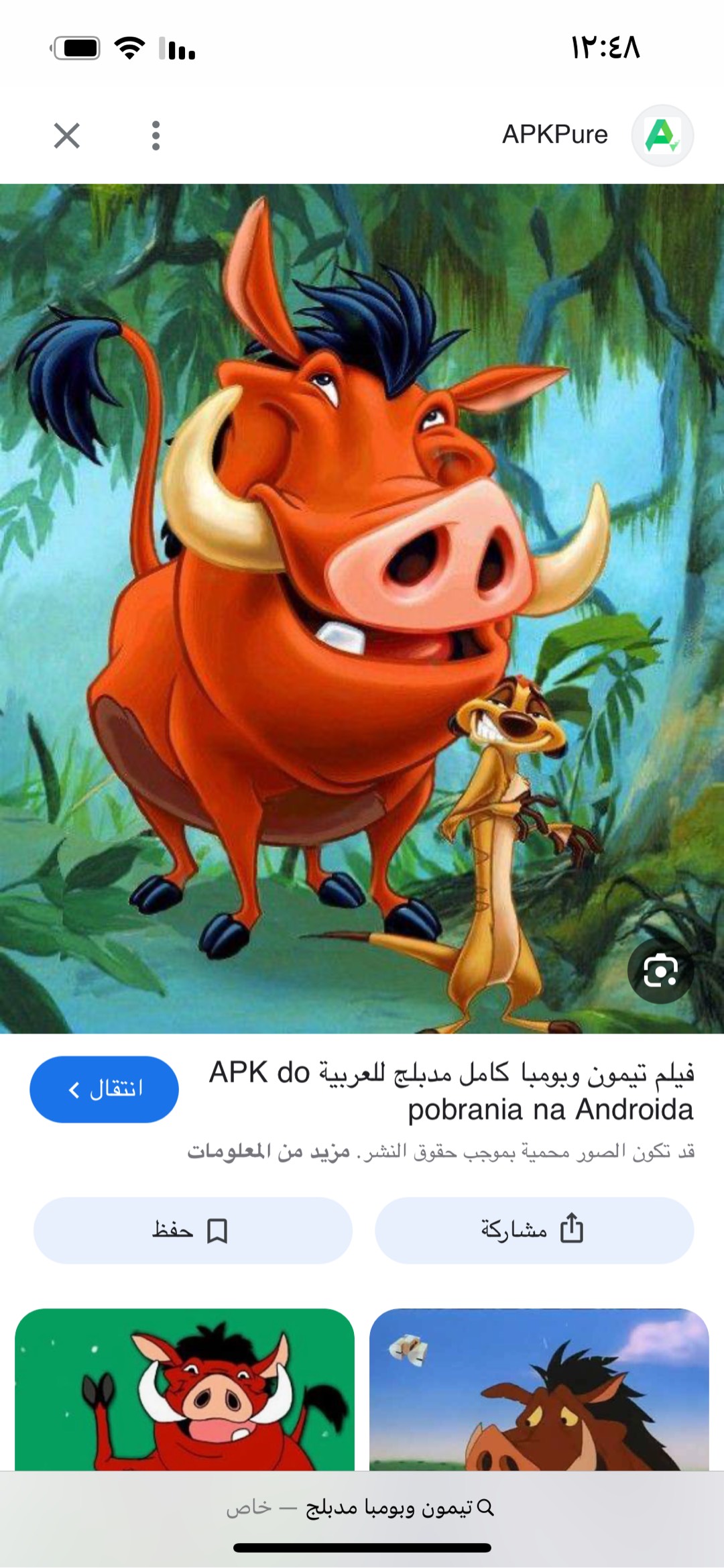The width and height of the screenshot is (724, 1568).
Task: Save the image with حفظ
Action: pos(192,1230)
